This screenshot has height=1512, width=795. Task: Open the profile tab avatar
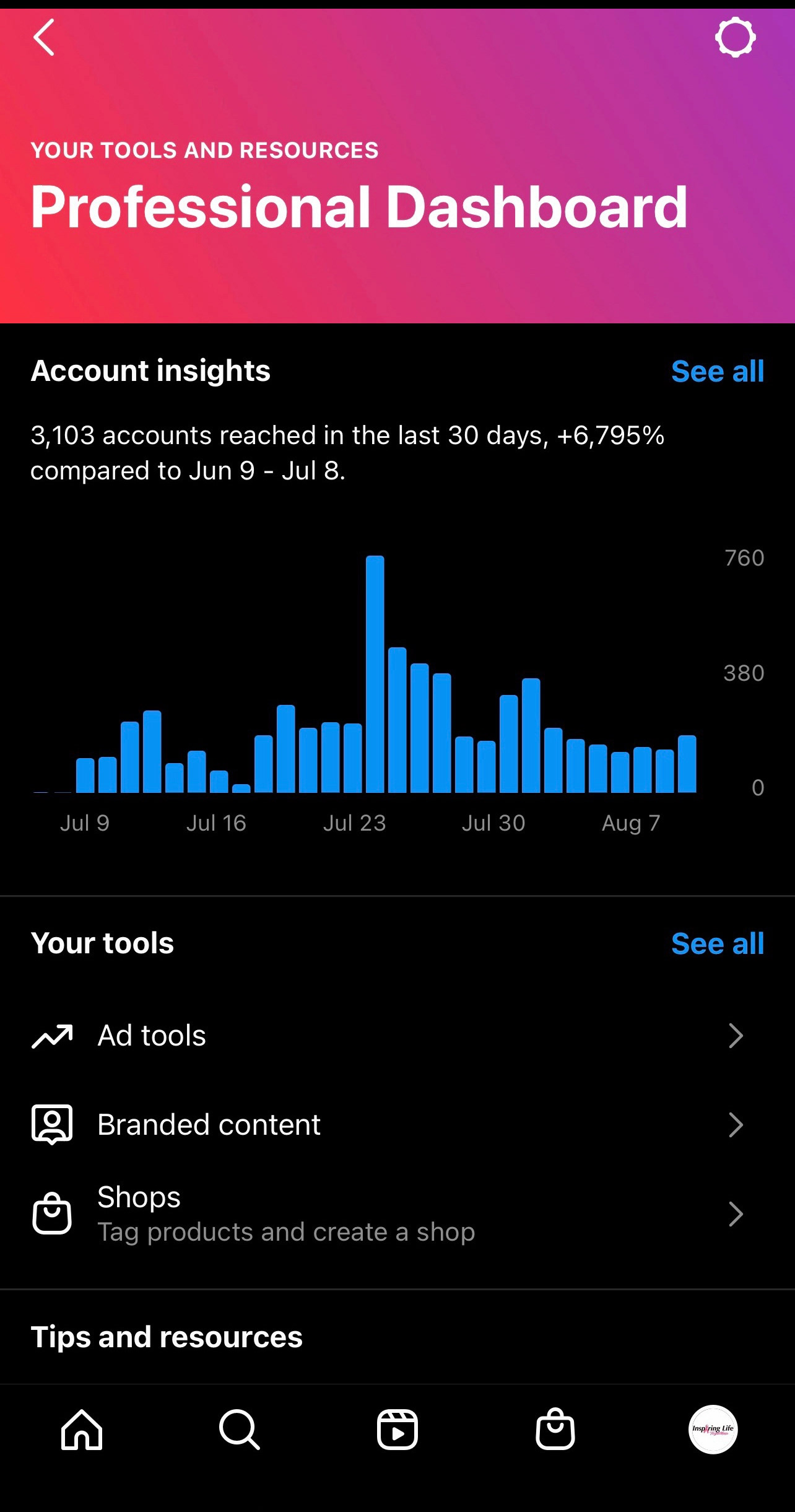point(713,1430)
